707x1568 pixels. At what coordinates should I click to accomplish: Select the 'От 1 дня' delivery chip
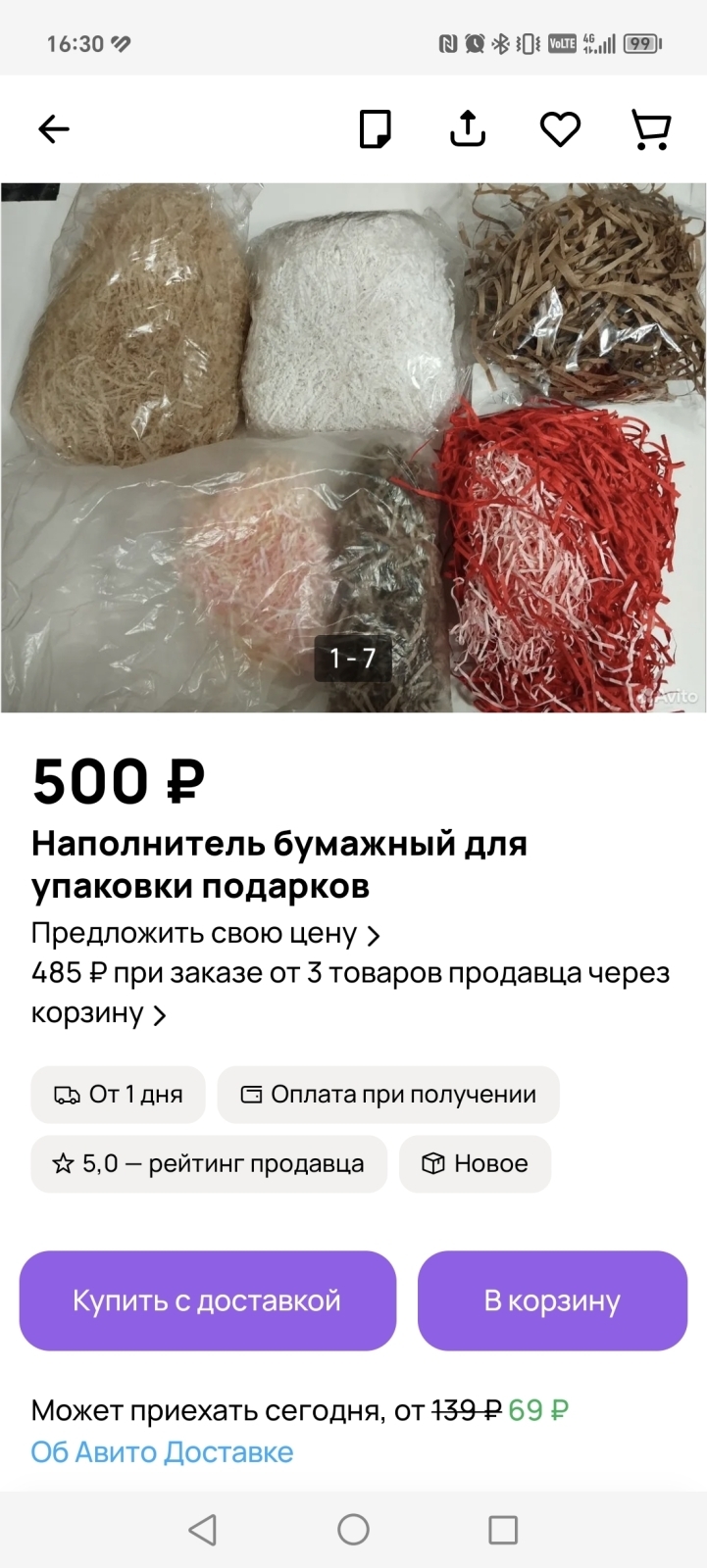[x=119, y=1095]
